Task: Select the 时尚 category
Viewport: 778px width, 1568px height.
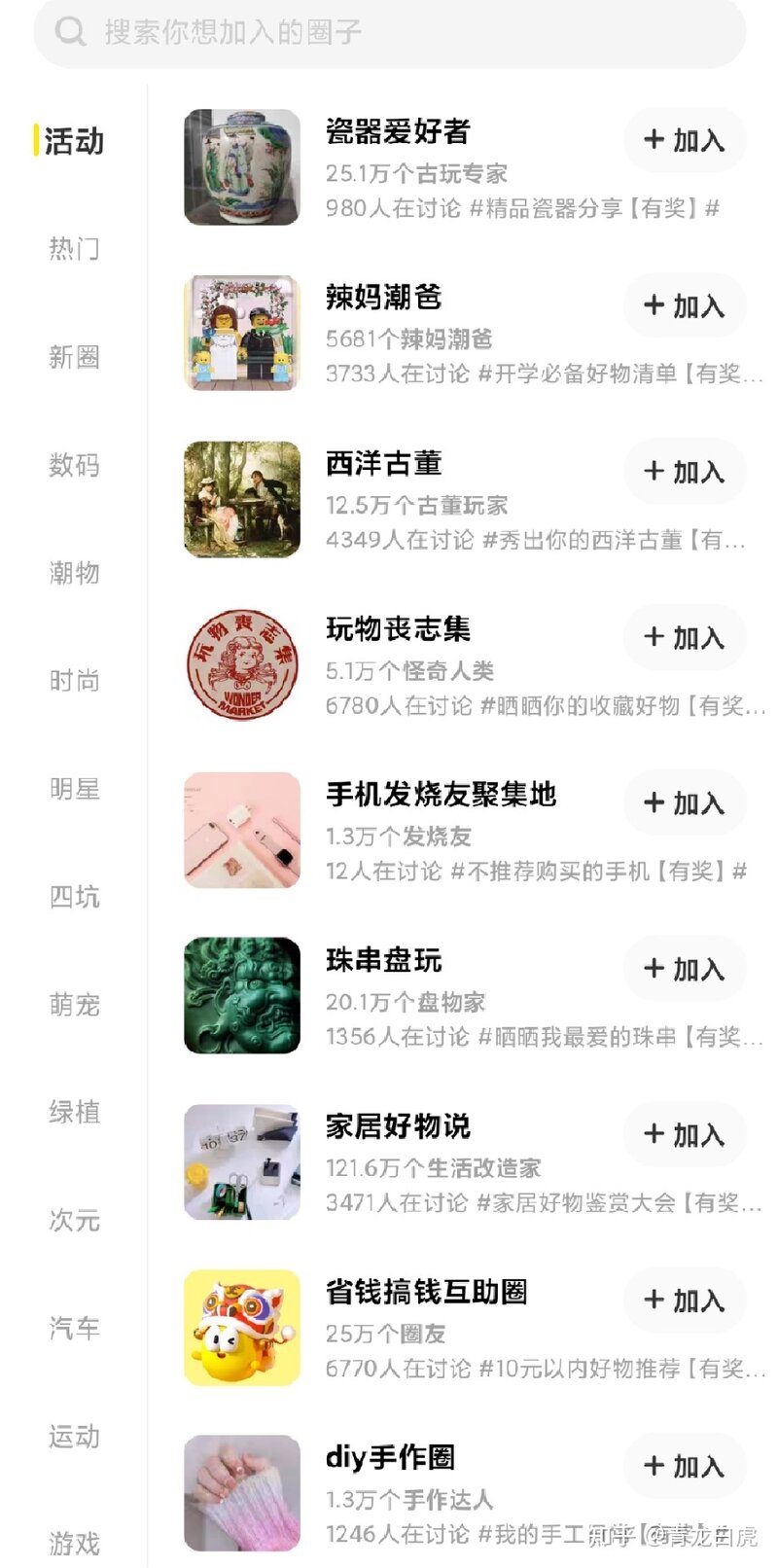Action: (75, 681)
